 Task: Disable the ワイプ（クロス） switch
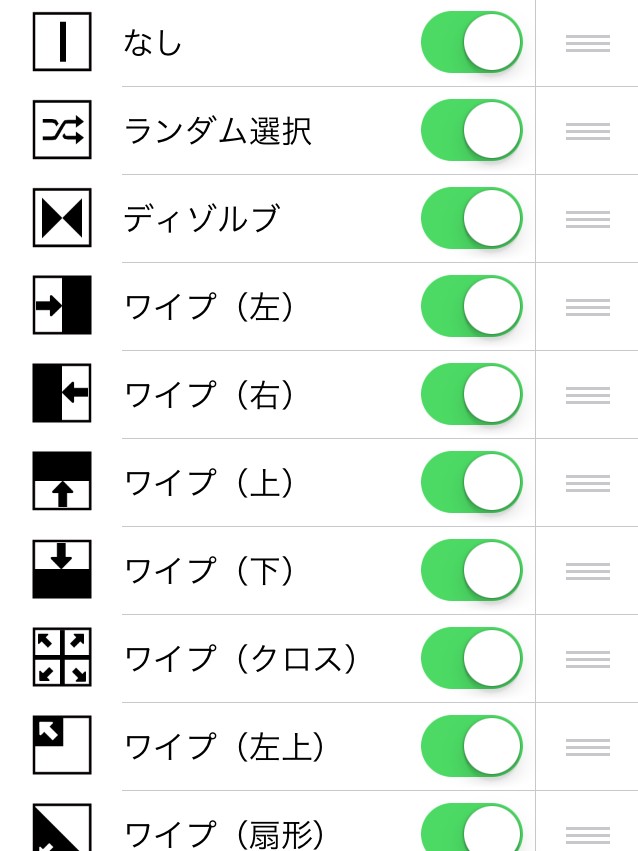coord(471,658)
